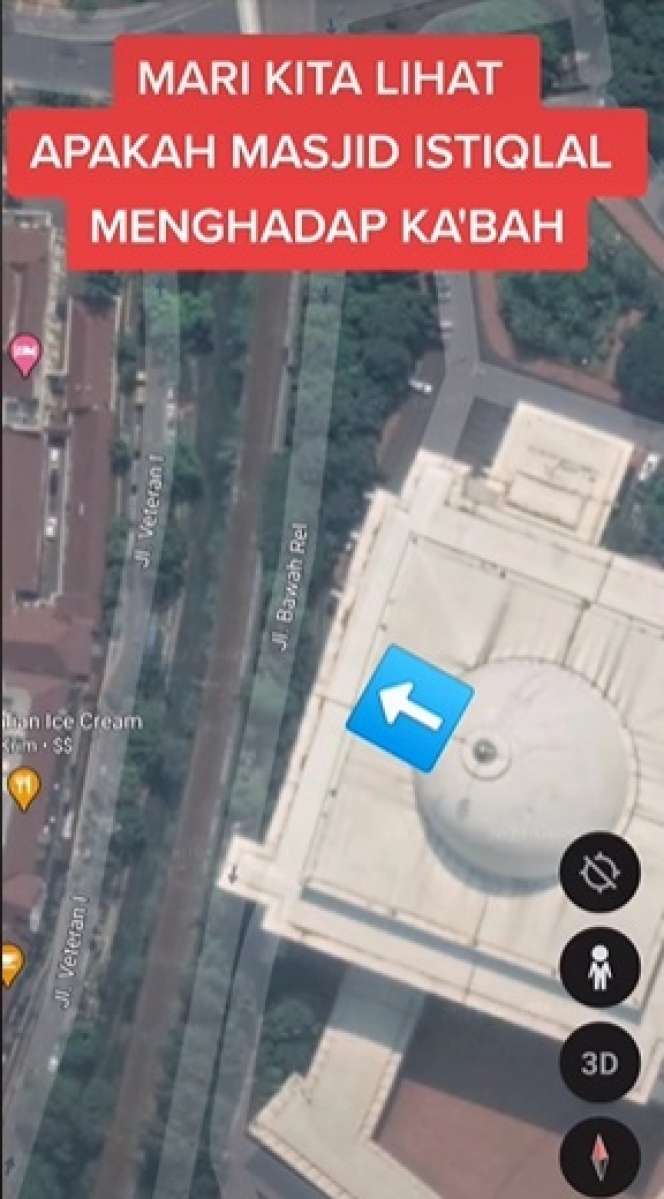The image size is (664, 1199).
Task: Switch the map to 3D view
Action: pos(600,1063)
